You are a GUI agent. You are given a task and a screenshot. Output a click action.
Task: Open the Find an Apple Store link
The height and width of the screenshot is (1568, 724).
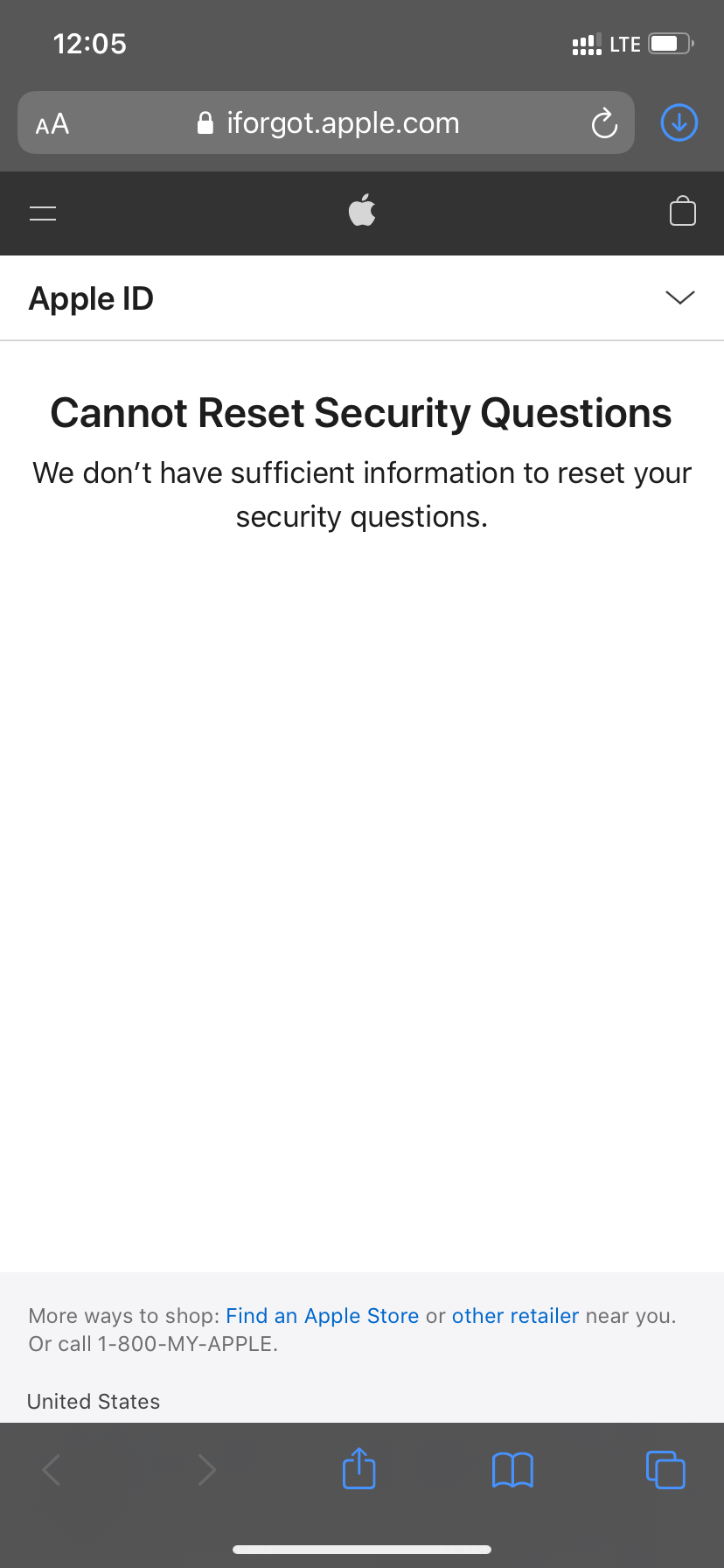click(x=322, y=1315)
